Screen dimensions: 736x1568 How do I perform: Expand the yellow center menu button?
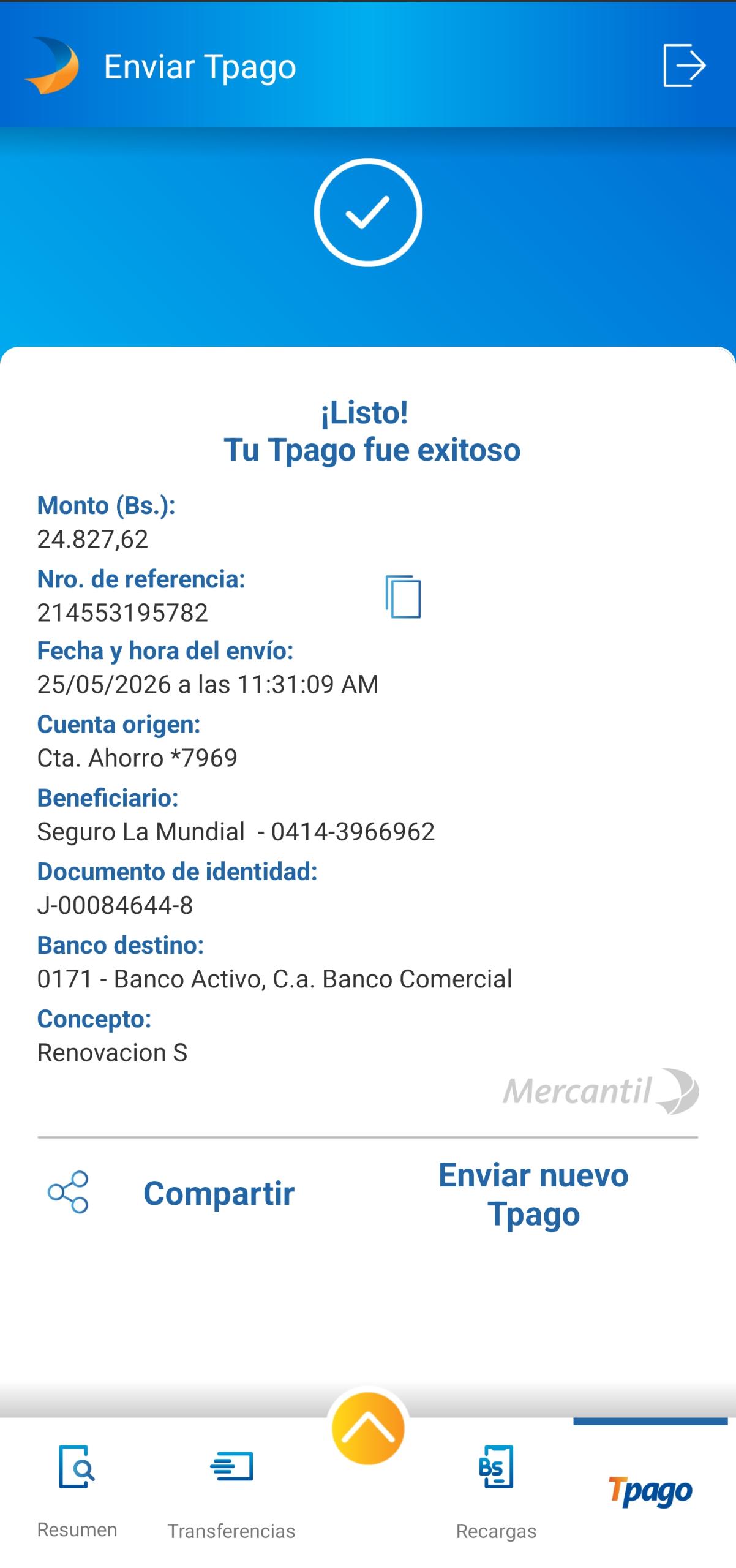tap(368, 1428)
